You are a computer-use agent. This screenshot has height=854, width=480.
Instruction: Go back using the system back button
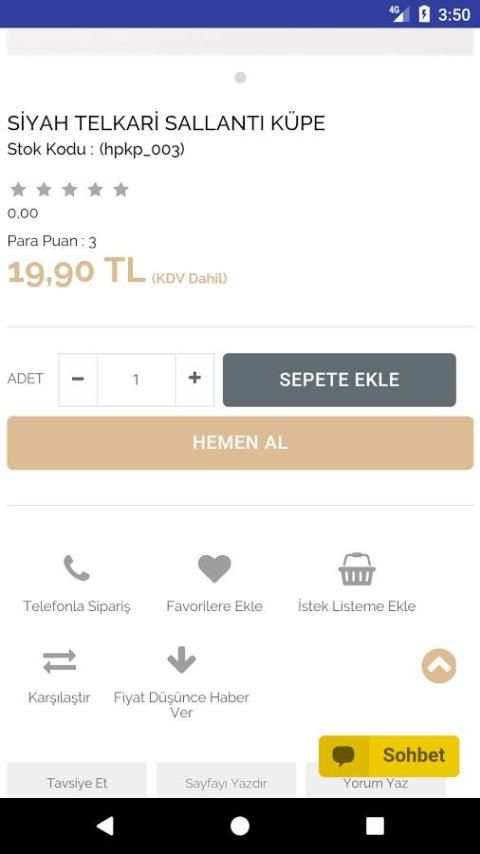point(105,826)
